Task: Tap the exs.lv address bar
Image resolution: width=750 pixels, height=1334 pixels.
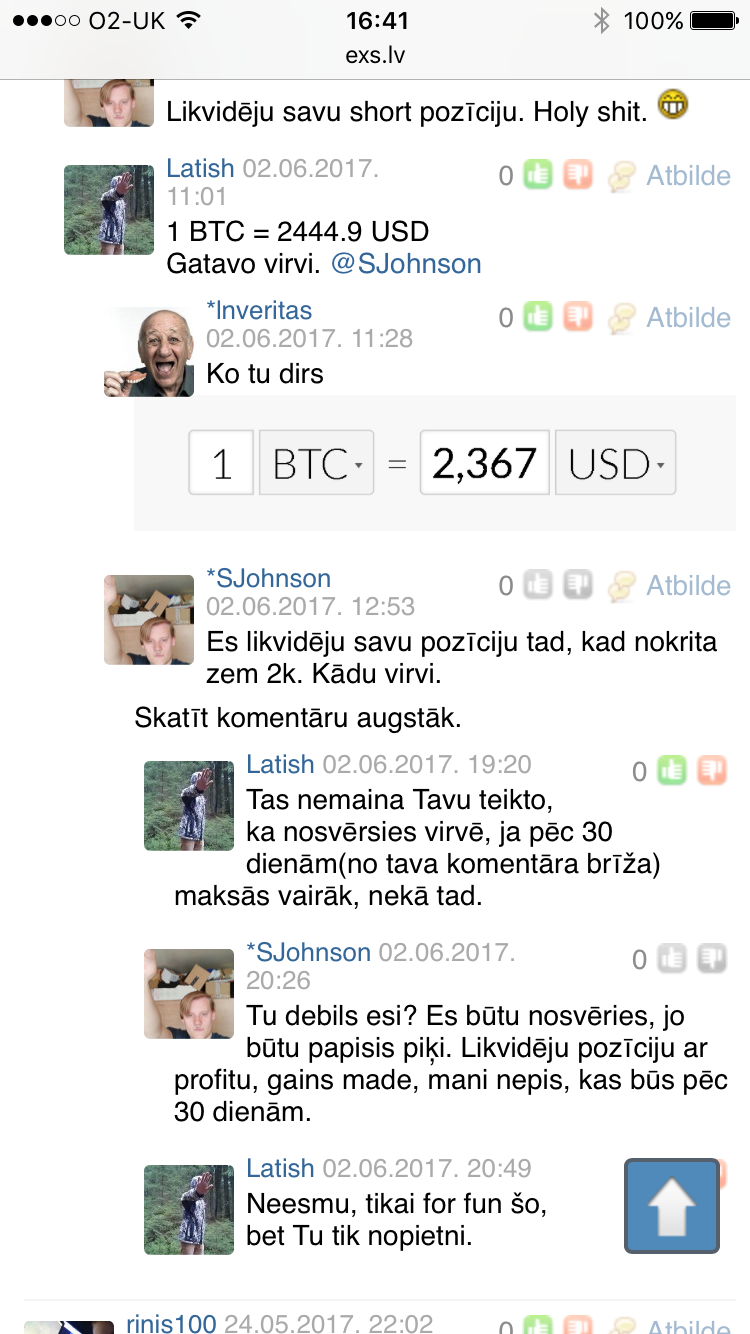Action: click(375, 56)
